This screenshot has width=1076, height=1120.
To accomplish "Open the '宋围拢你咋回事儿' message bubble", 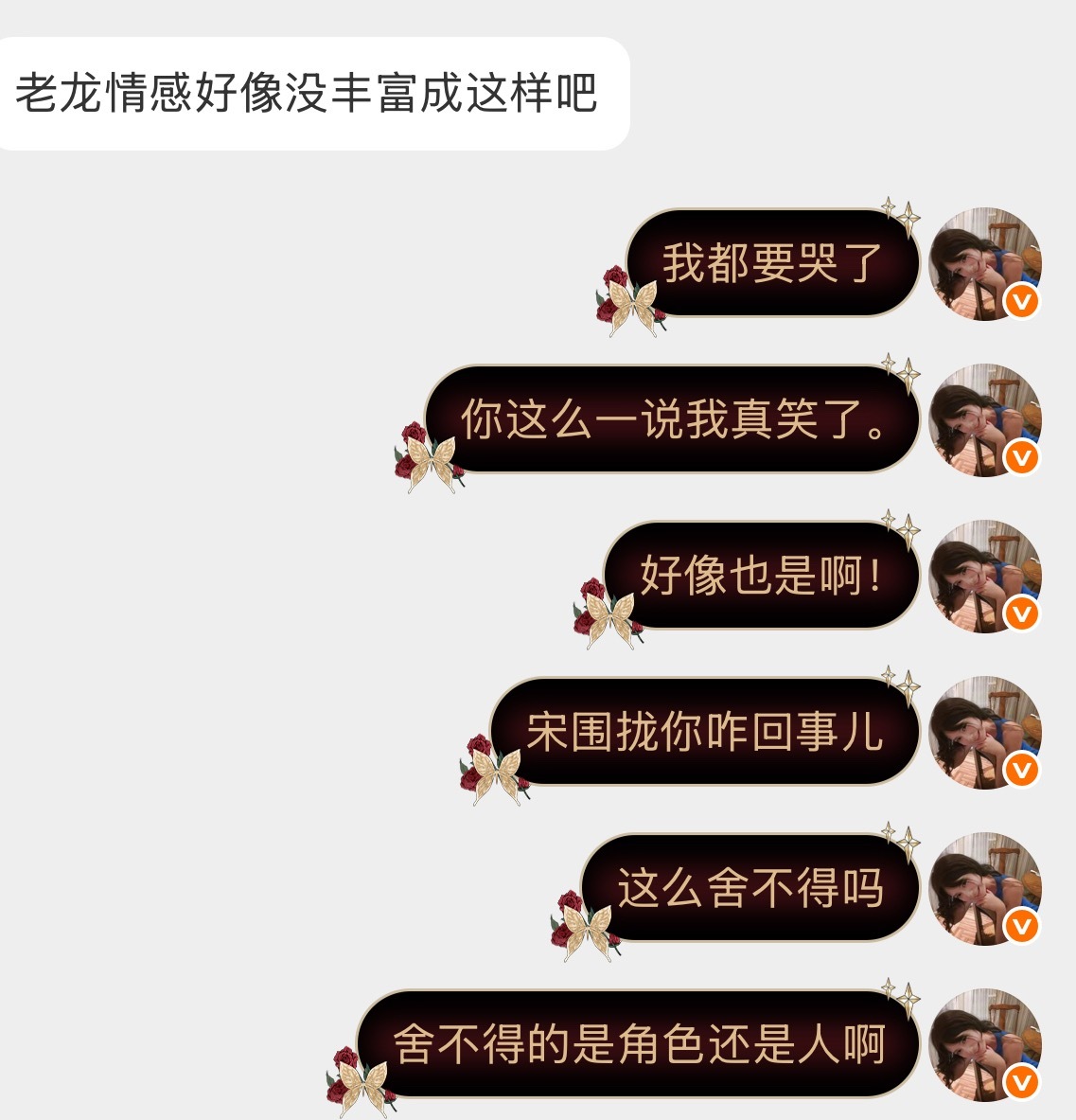I will 700,737.
